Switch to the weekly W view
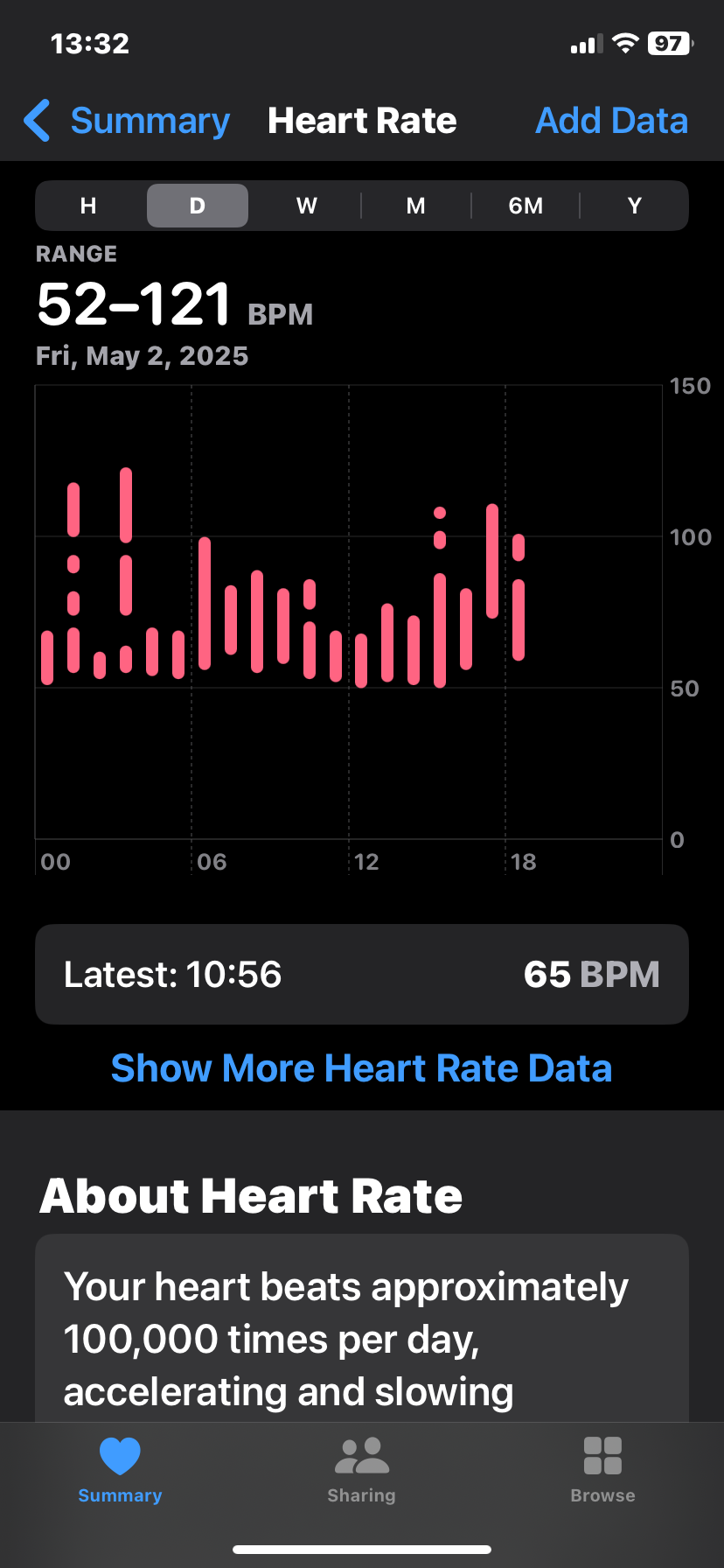This screenshot has width=724, height=1568. click(306, 206)
